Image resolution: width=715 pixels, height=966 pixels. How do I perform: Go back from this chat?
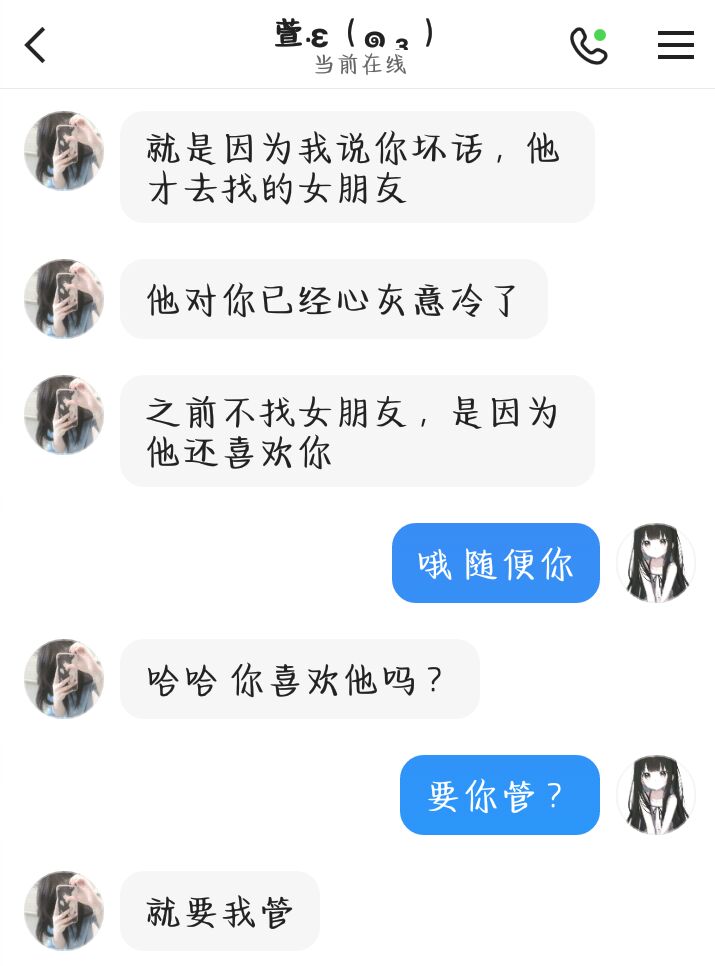[36, 45]
